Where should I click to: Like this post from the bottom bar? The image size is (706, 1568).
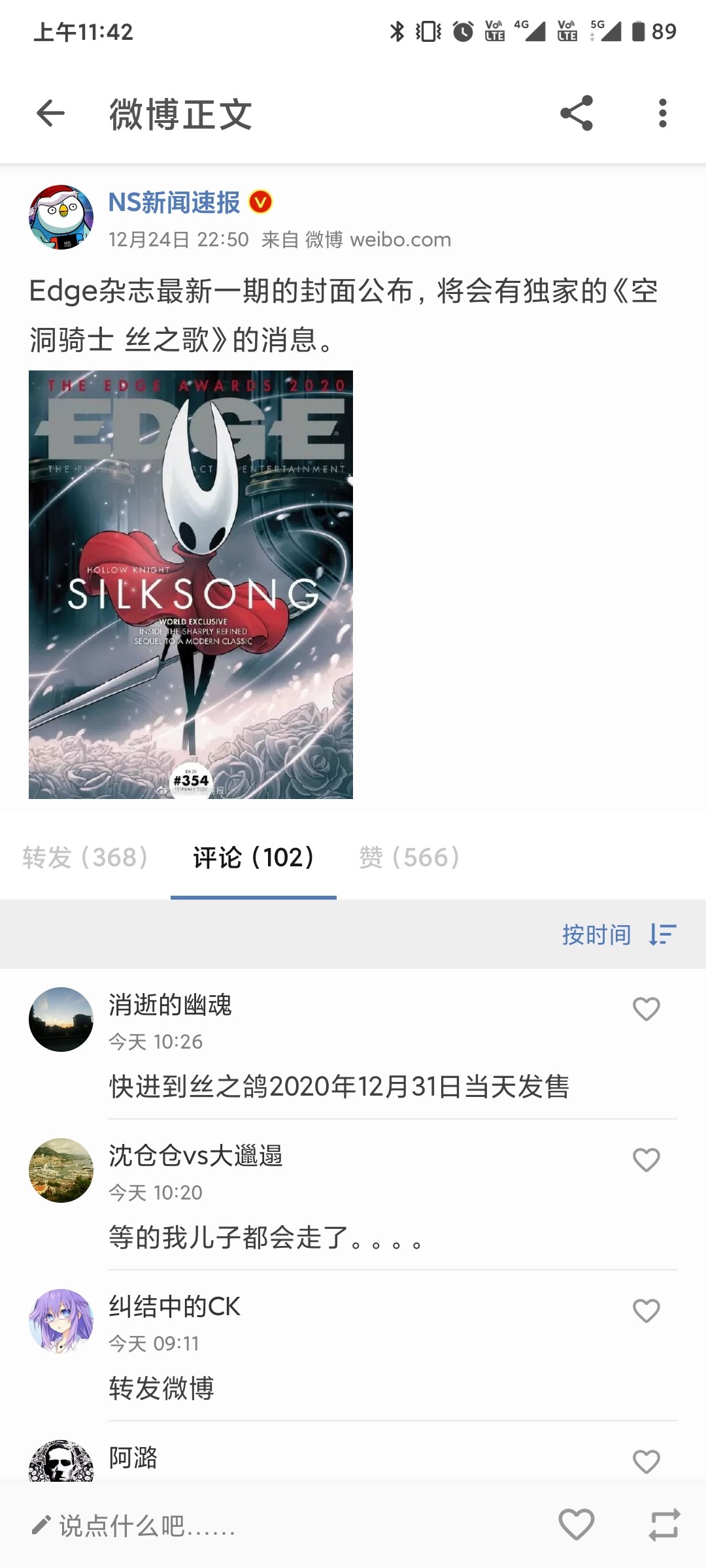[x=576, y=1525]
